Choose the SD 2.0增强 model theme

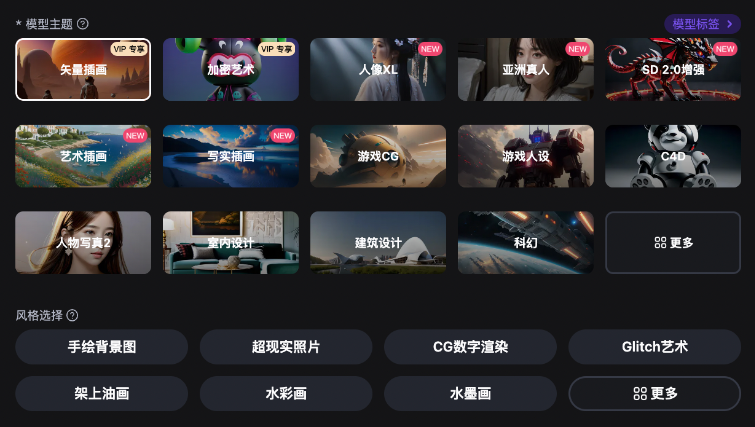672,70
